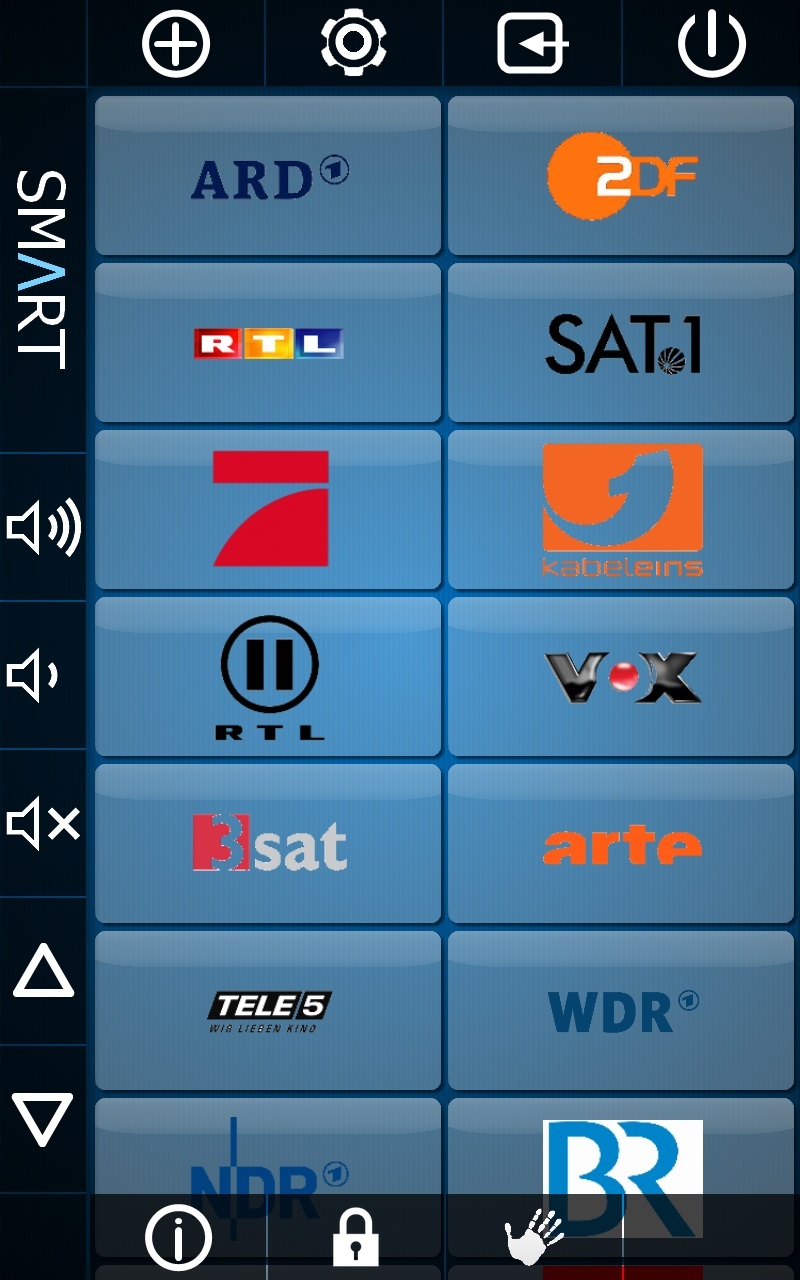Select the ARD channel
The height and width of the screenshot is (1280, 800).
click(x=268, y=176)
